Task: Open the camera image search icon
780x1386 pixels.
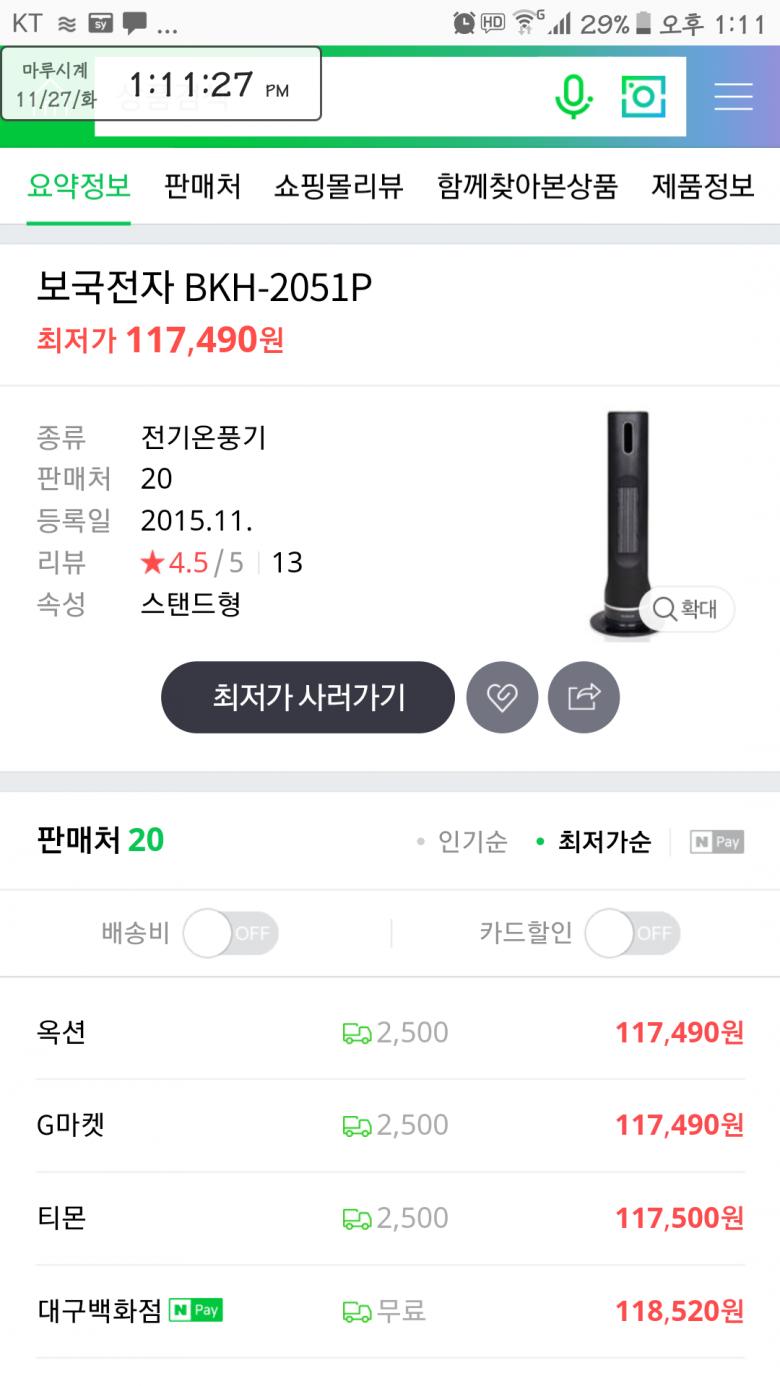Action: point(643,96)
